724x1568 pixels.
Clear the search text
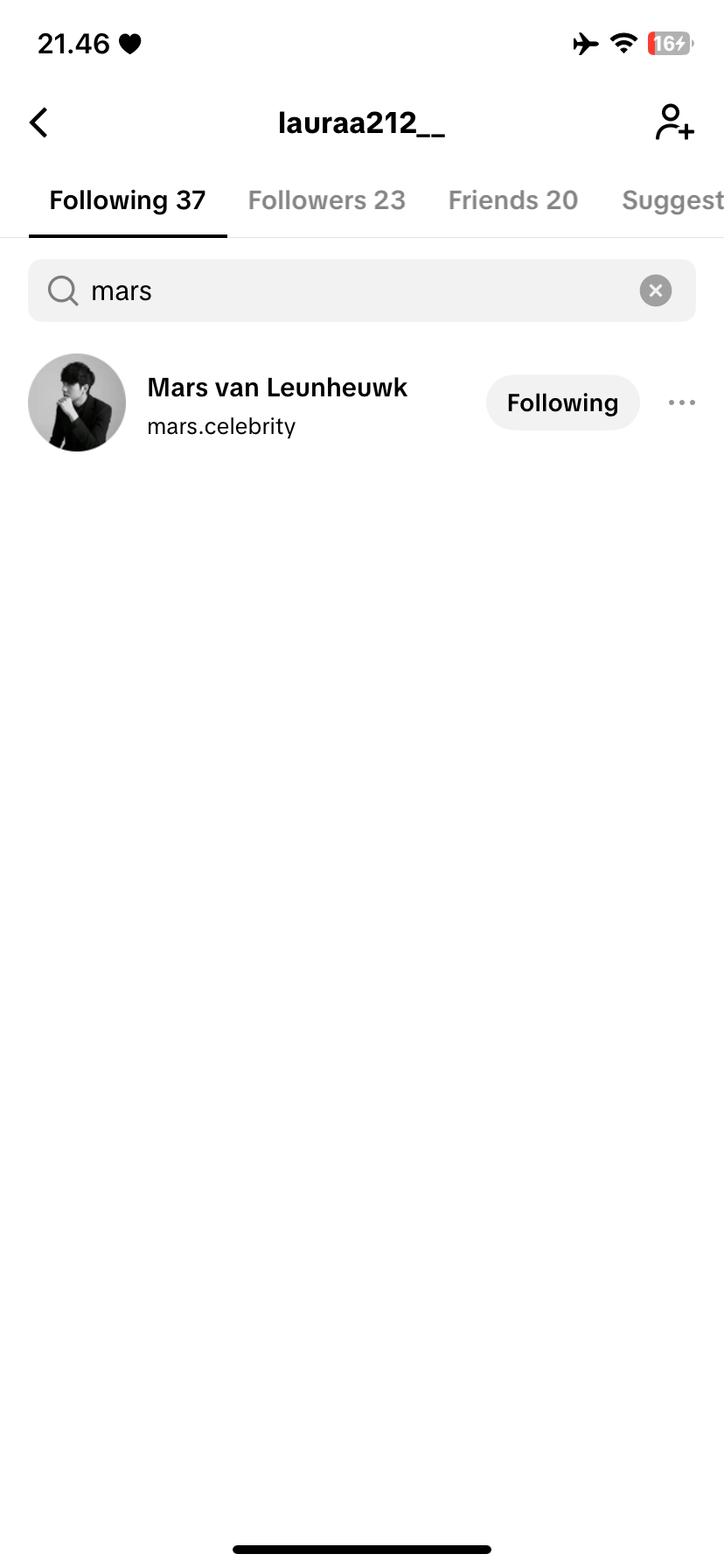coord(655,290)
